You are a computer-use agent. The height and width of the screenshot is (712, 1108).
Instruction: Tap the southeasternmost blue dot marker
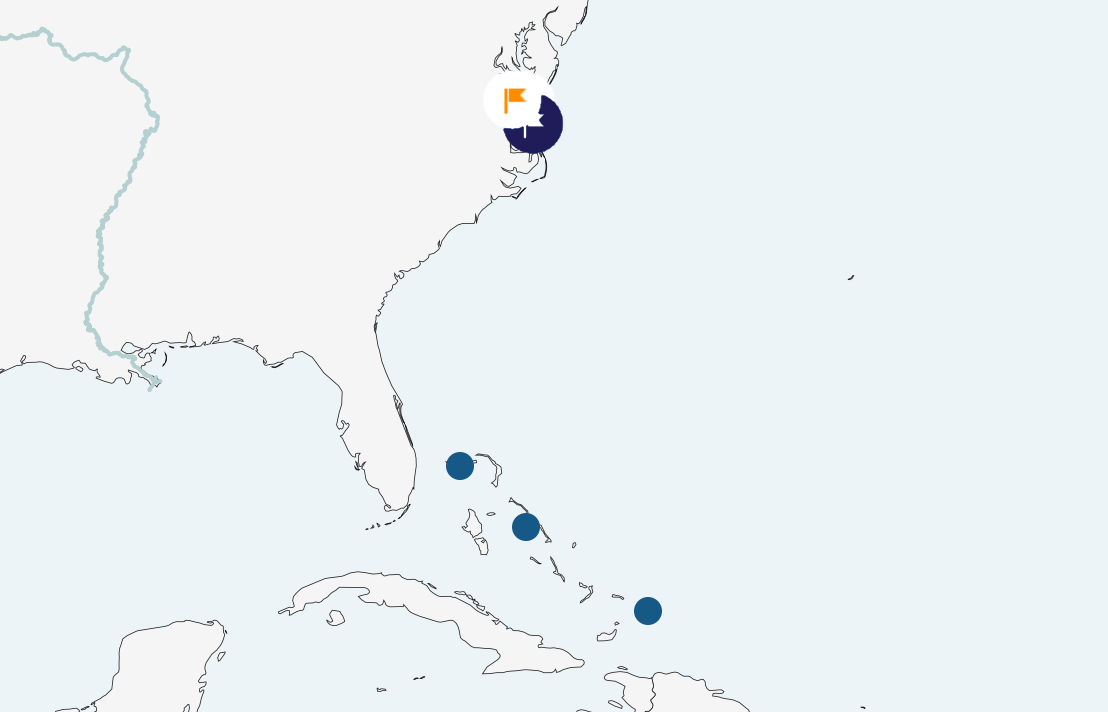click(648, 611)
